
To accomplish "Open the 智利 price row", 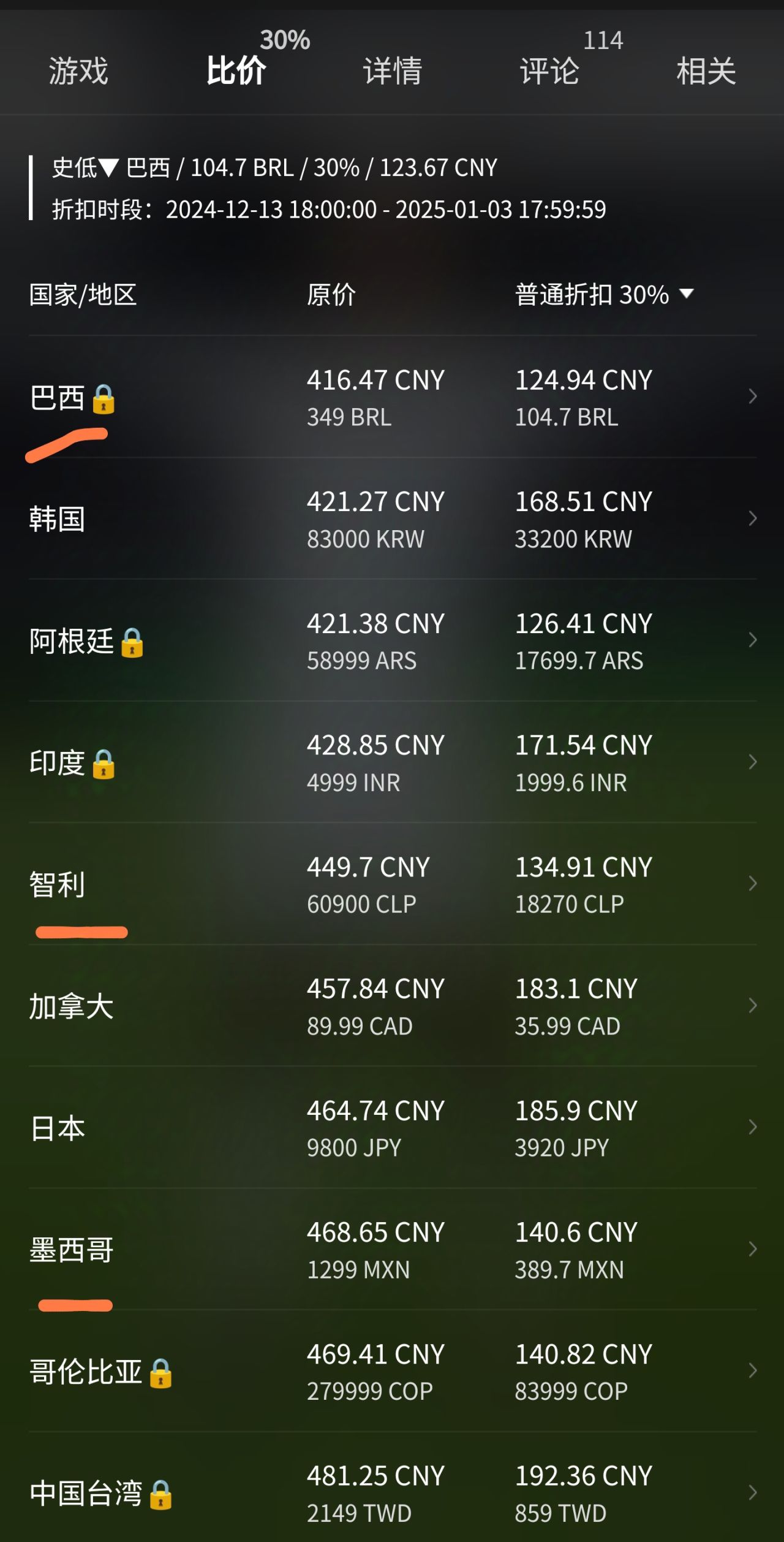I will (x=392, y=884).
